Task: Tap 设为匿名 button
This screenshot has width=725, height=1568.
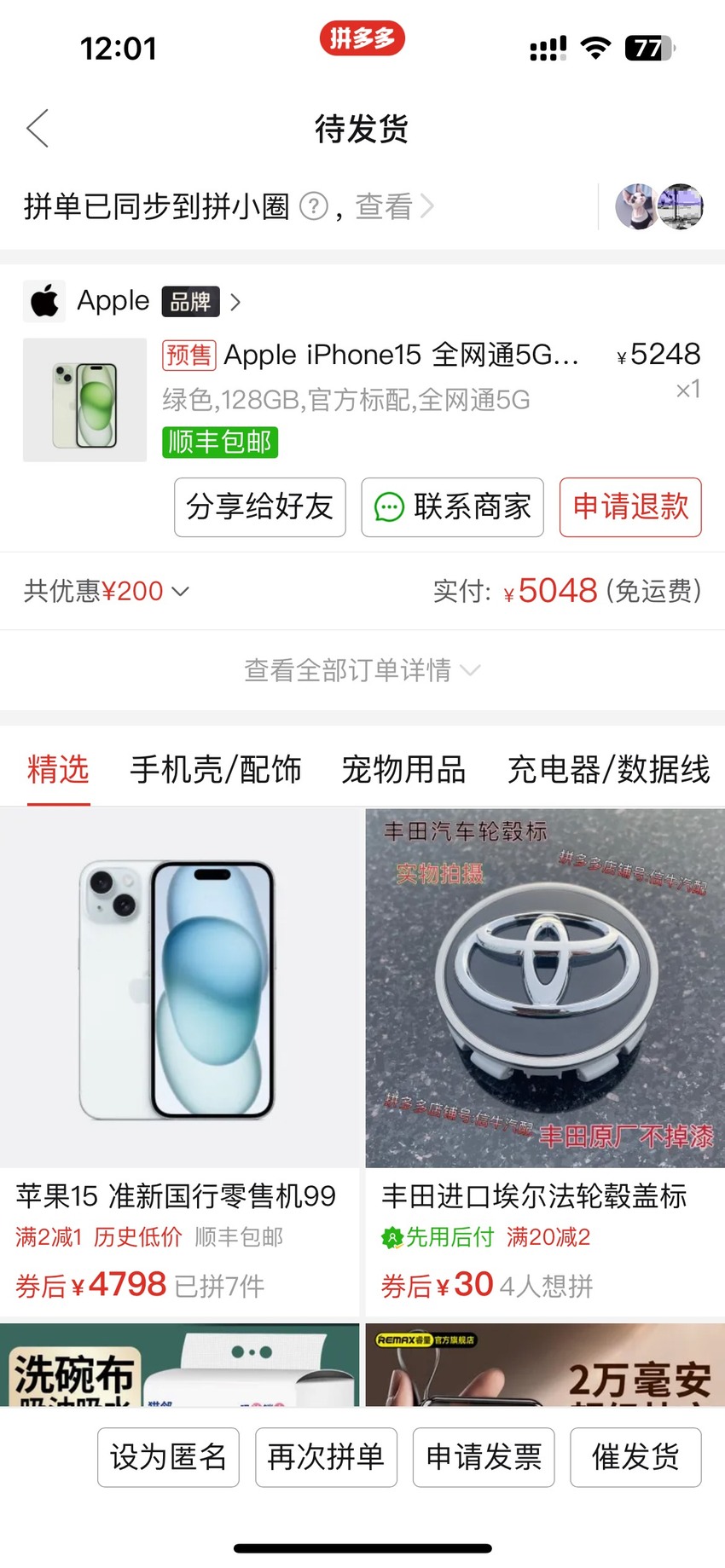Action: 168,1457
